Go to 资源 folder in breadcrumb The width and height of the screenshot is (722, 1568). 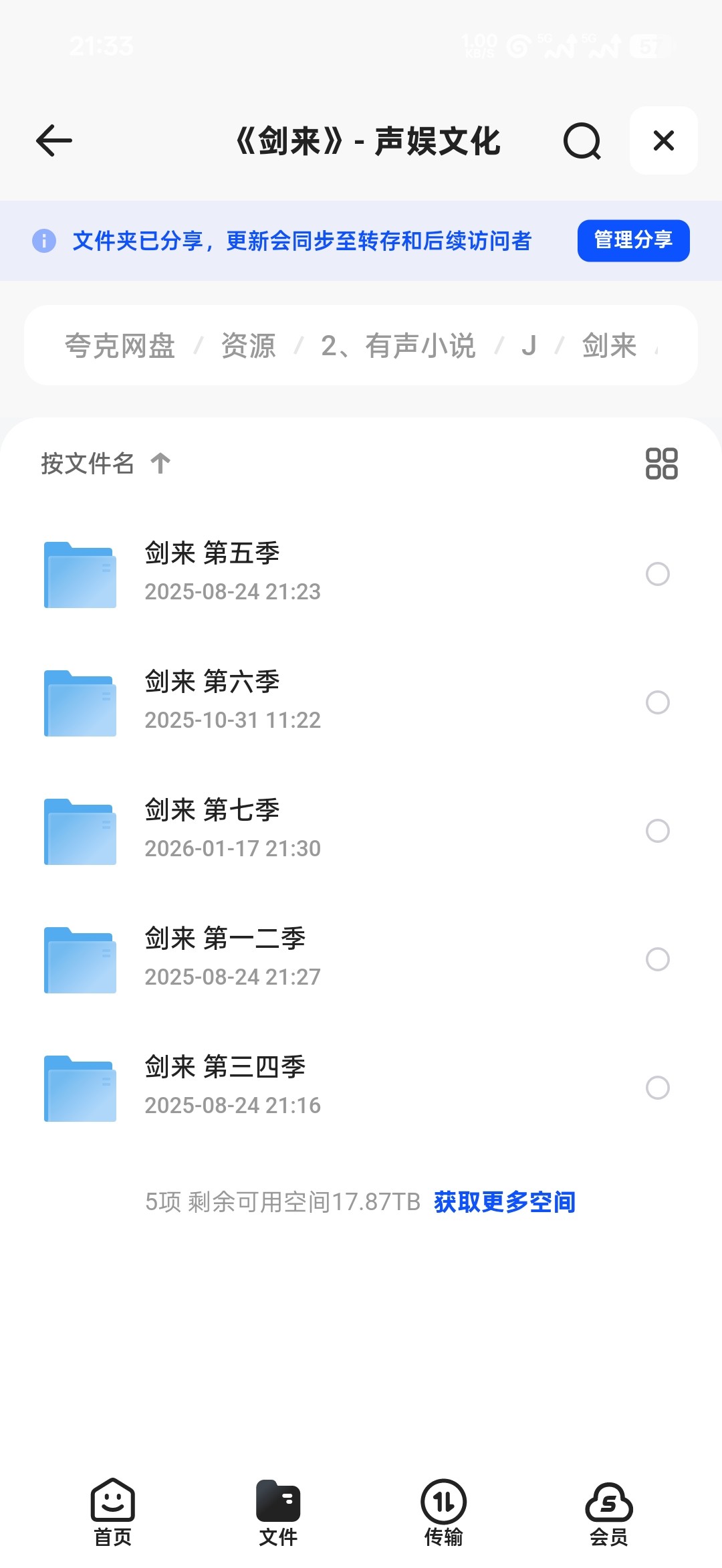[x=248, y=346]
